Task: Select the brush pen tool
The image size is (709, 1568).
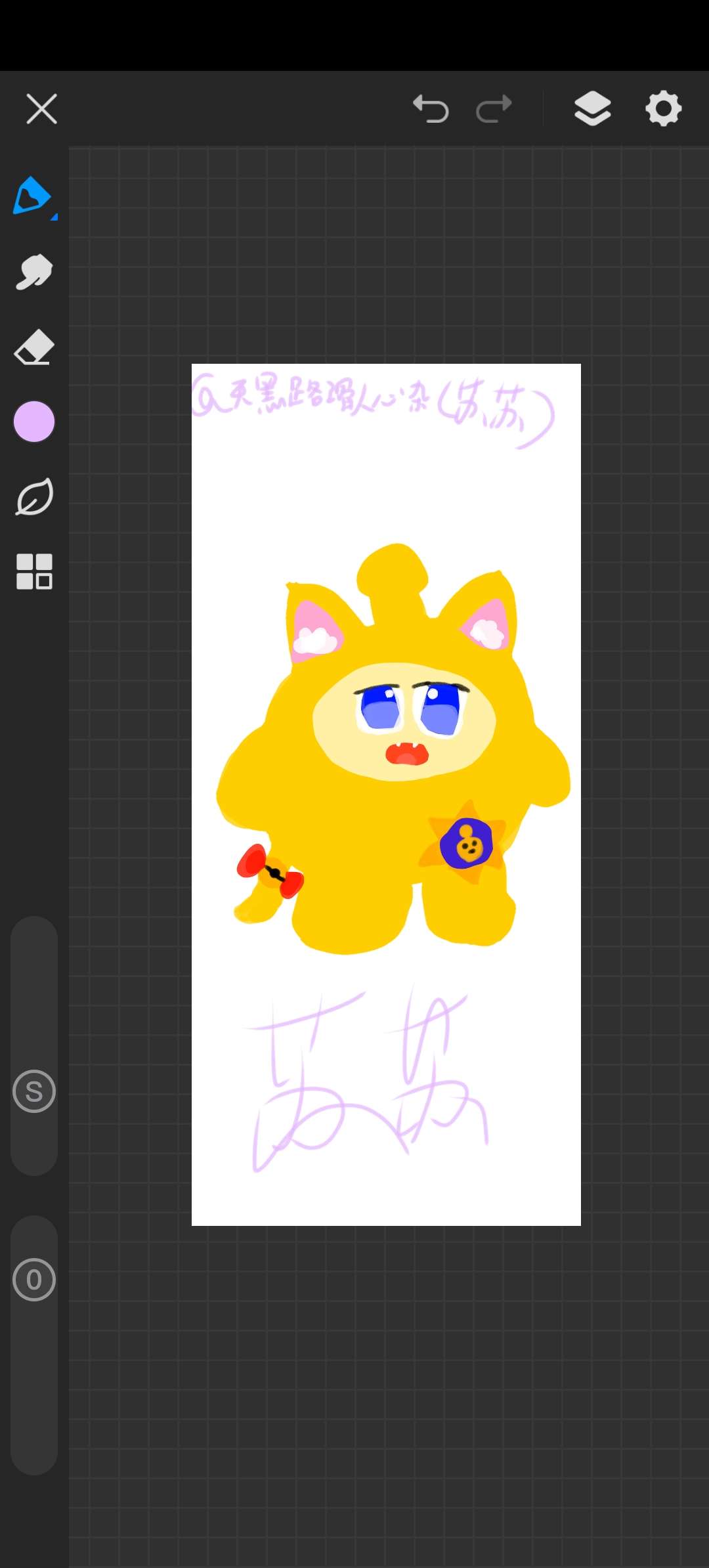Action: click(33, 196)
